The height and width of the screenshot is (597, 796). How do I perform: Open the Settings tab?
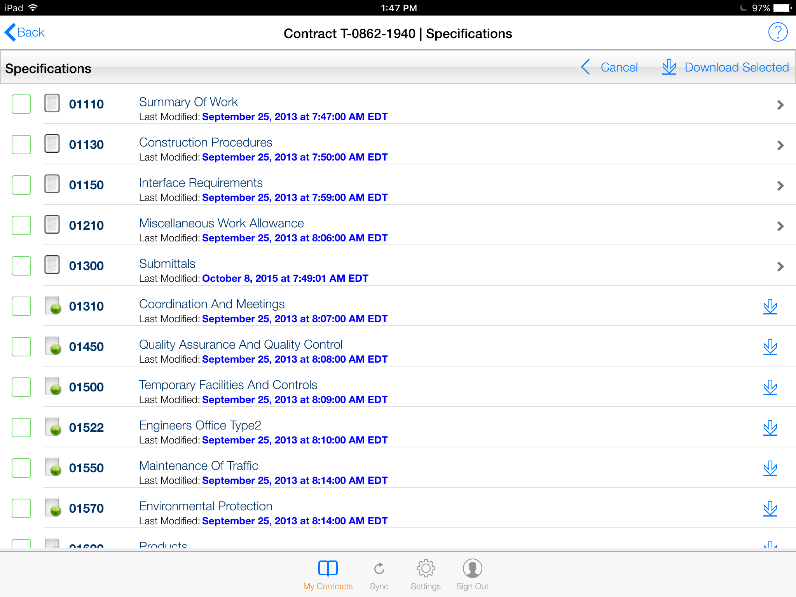point(425,575)
